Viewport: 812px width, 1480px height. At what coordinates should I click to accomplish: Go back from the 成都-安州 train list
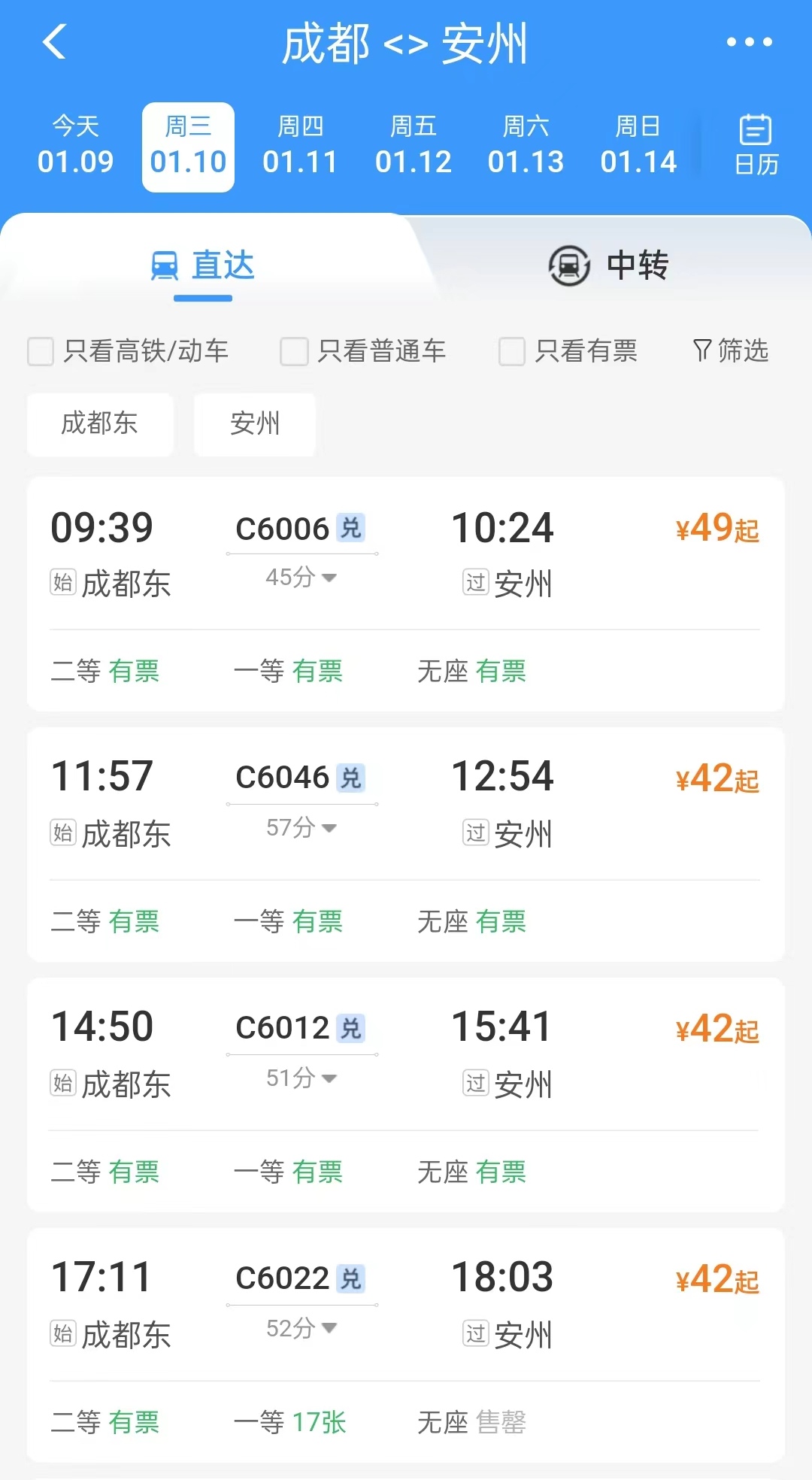point(55,42)
